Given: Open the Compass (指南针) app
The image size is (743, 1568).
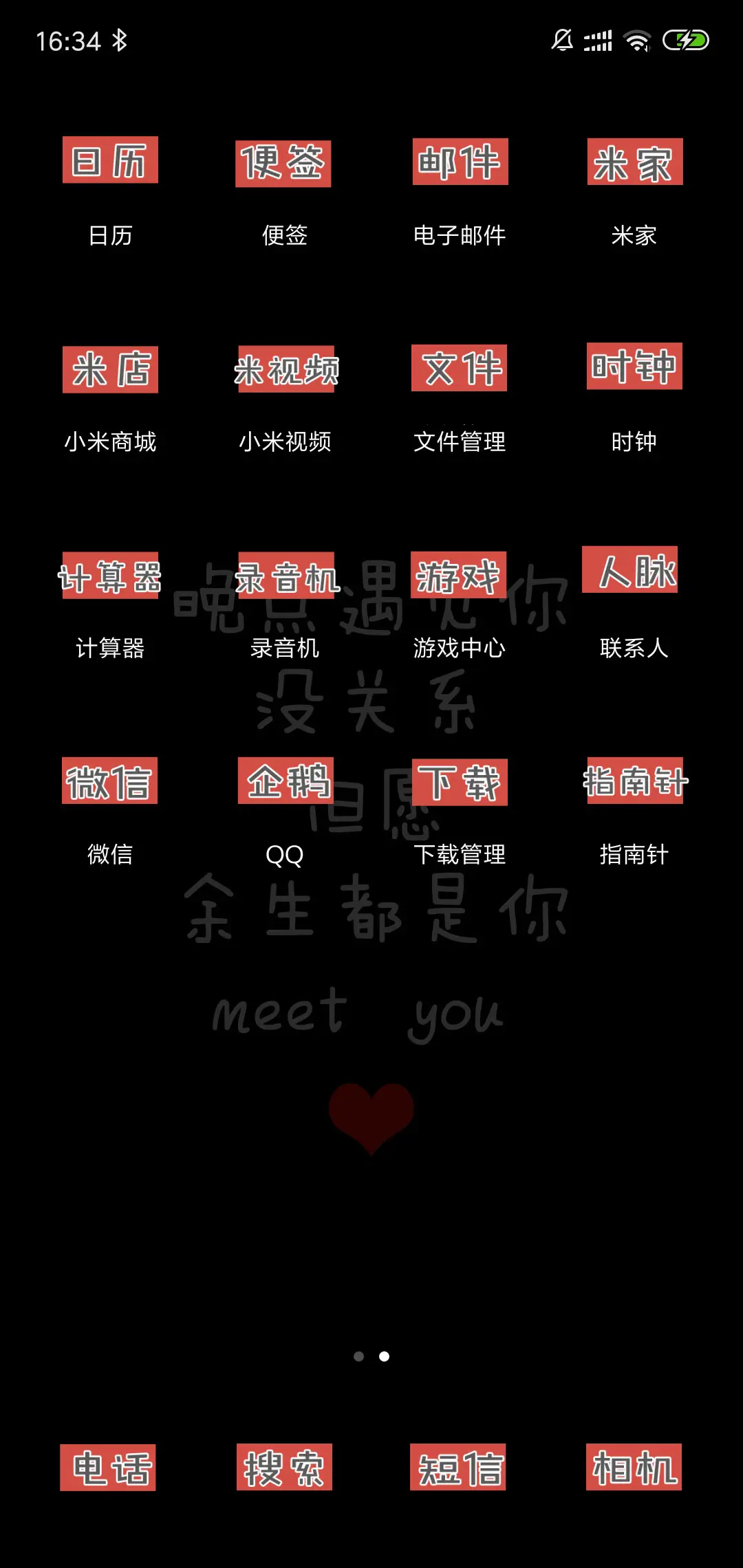Looking at the screenshot, I should click(x=633, y=781).
